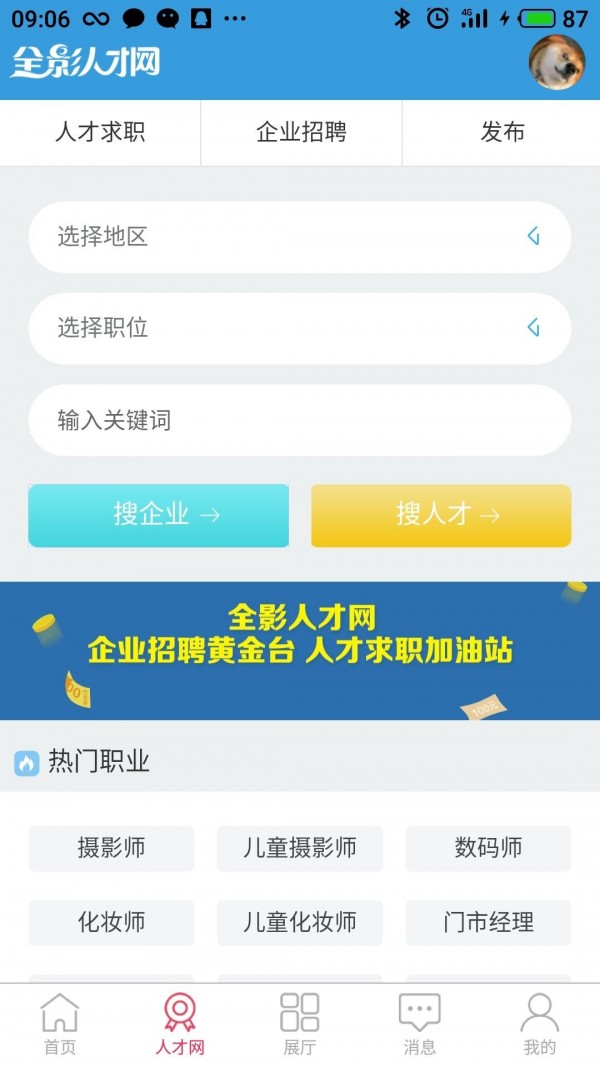This screenshot has width=600, height=1067.
Task: Switch to the 人才求职 tab
Action: pos(100,132)
